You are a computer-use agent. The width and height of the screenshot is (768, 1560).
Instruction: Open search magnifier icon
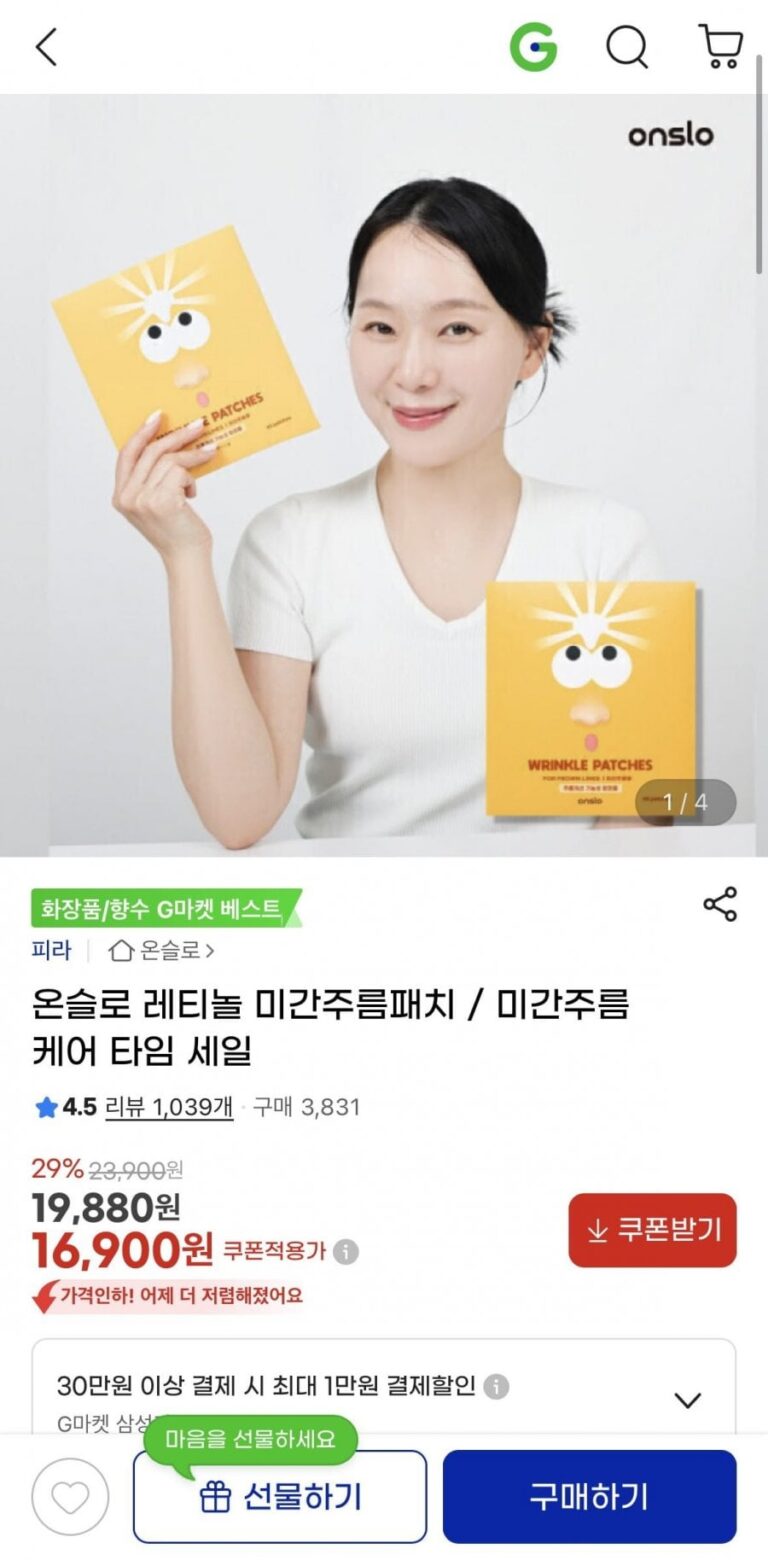coord(627,47)
